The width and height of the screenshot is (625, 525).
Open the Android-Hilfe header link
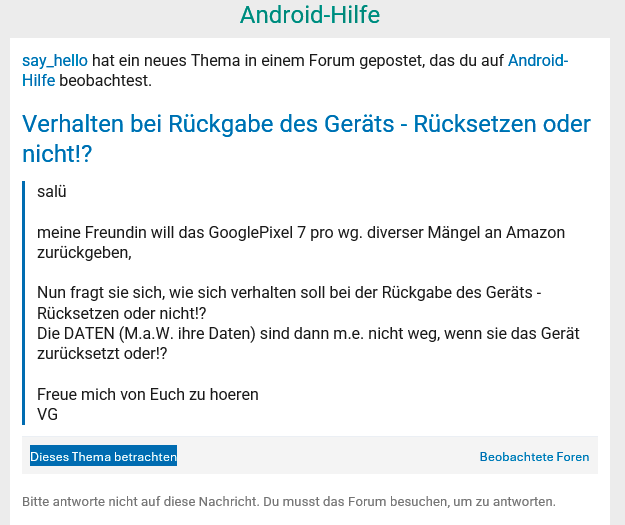310,16
